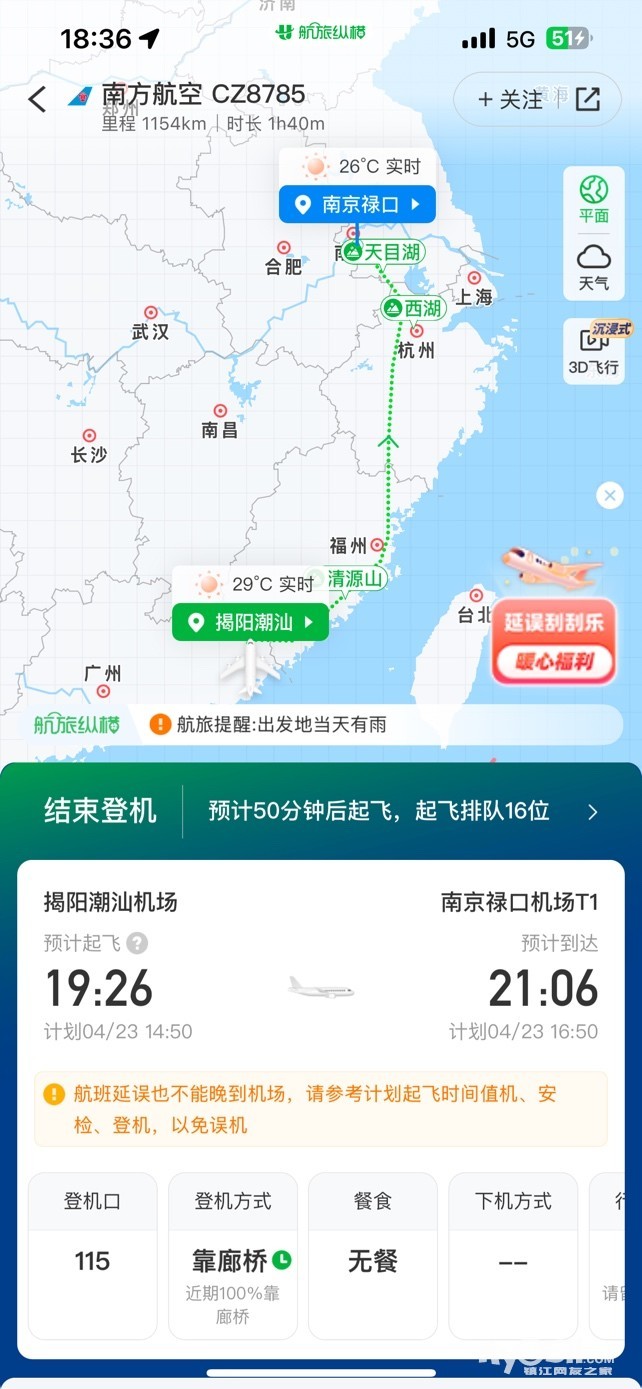Tap the help icon beside 预计起飞
Viewport: 642px width, 1389px height.
pyautogui.click(x=137, y=943)
